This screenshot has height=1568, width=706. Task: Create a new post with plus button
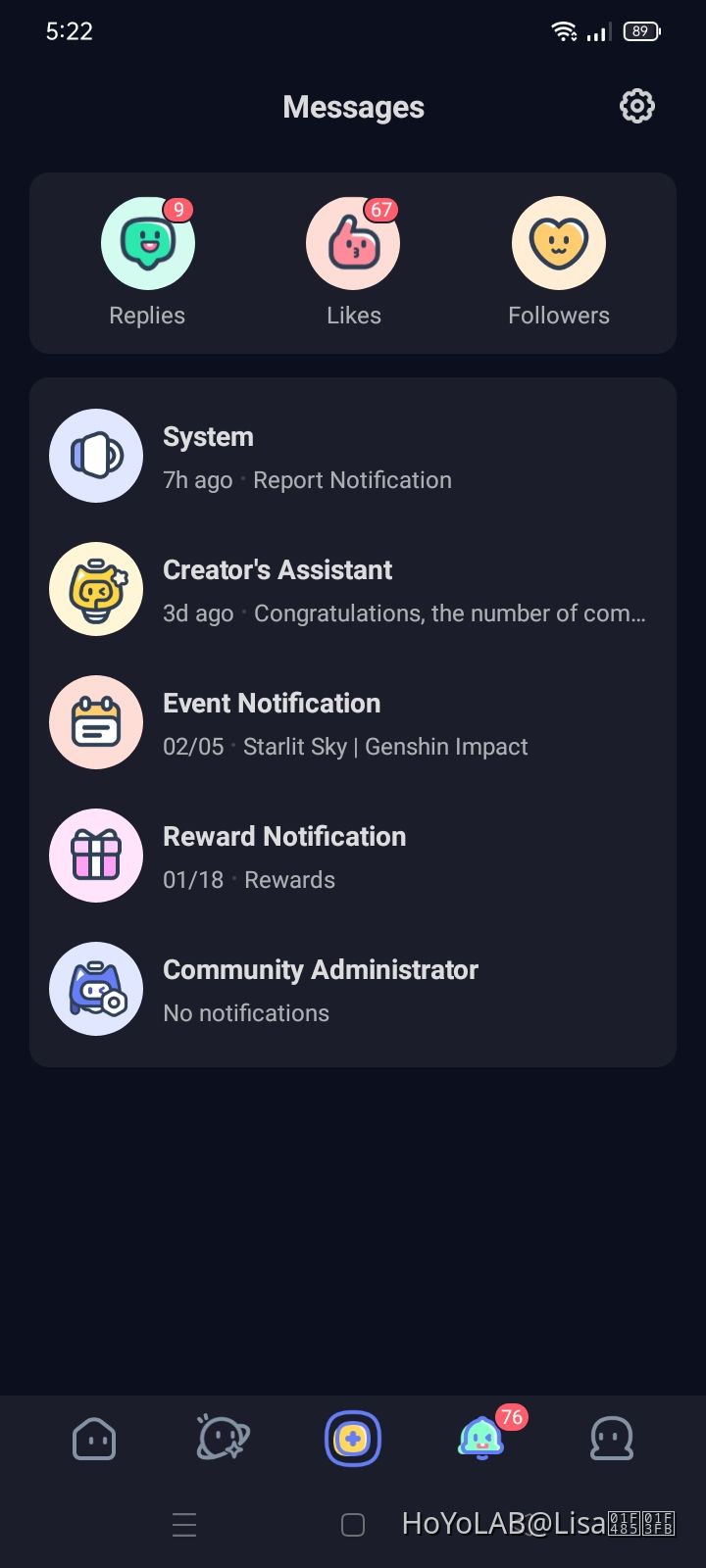click(x=353, y=1439)
